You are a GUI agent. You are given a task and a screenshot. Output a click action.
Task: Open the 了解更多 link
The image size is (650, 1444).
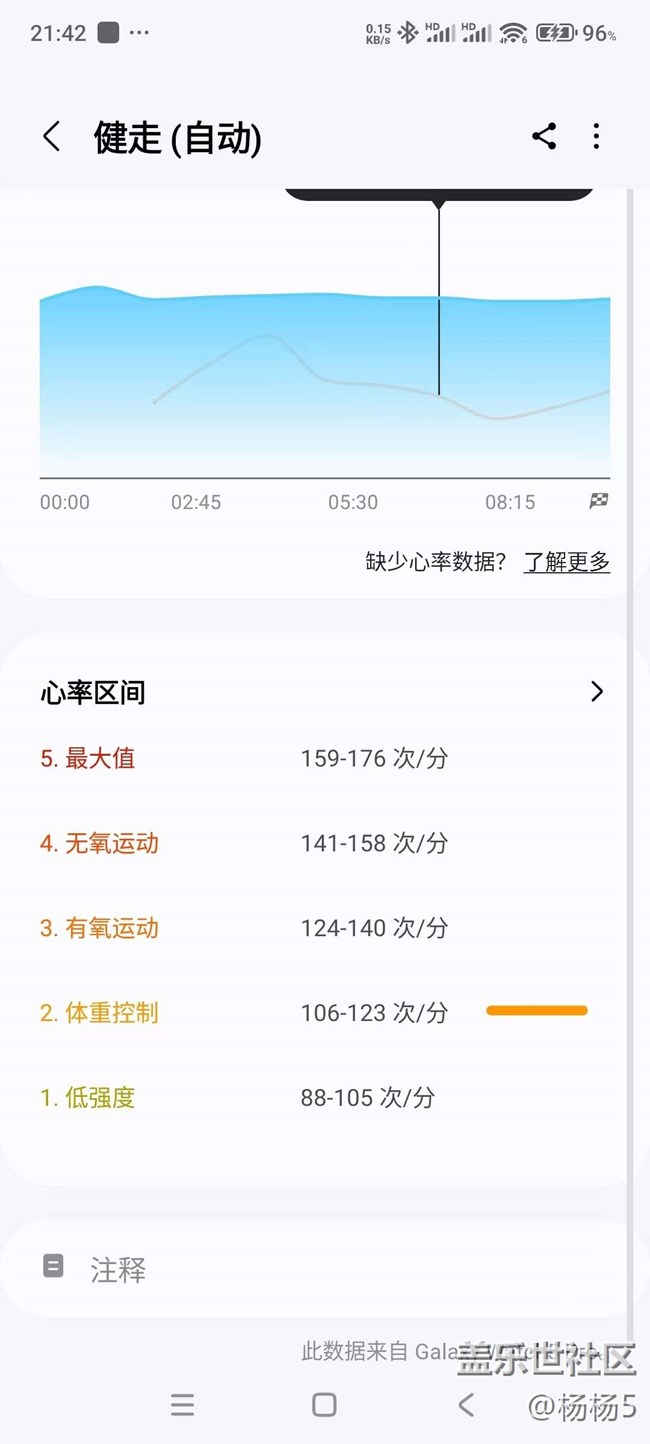(x=567, y=562)
